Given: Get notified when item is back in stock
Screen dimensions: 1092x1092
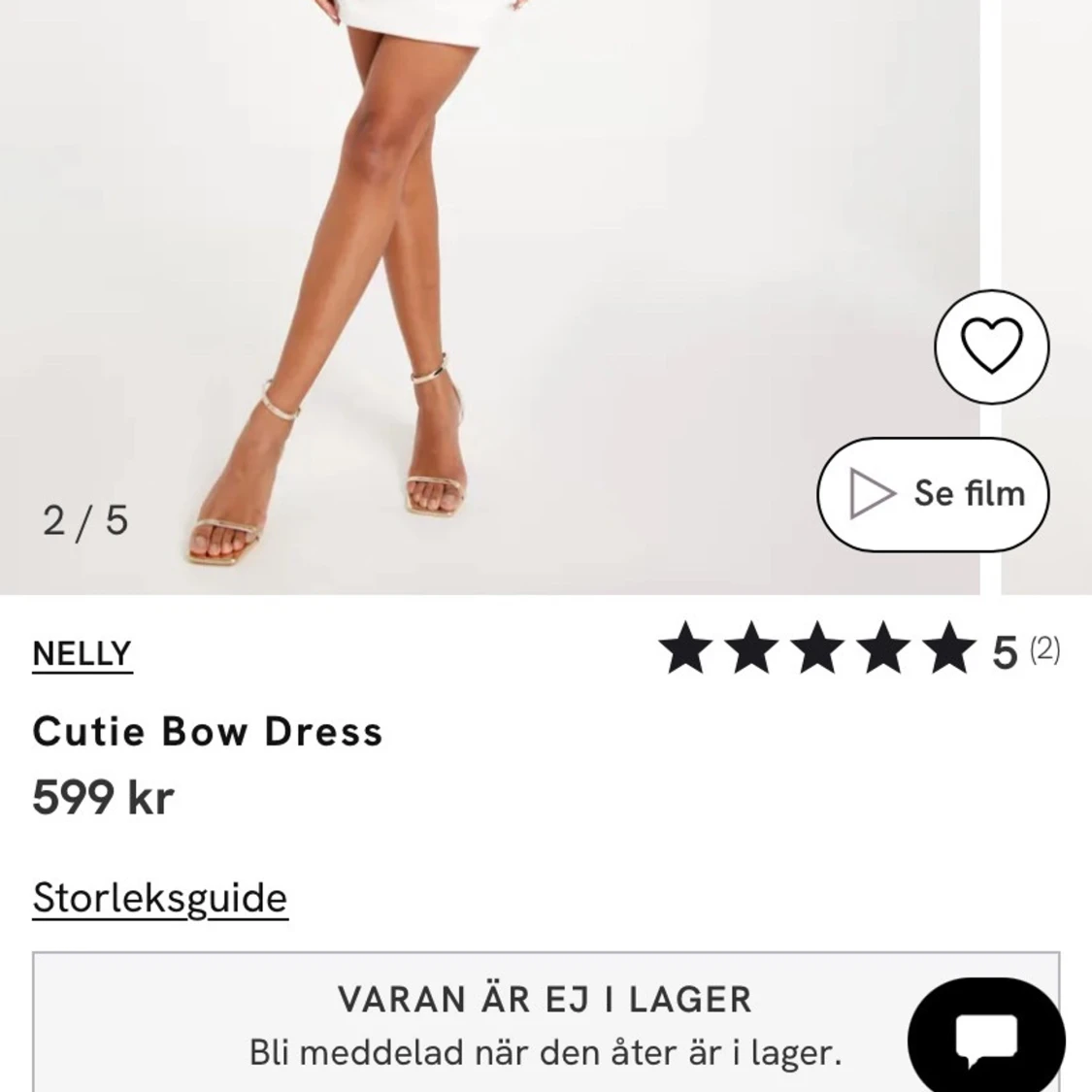Looking at the screenshot, I should 545,1051.
